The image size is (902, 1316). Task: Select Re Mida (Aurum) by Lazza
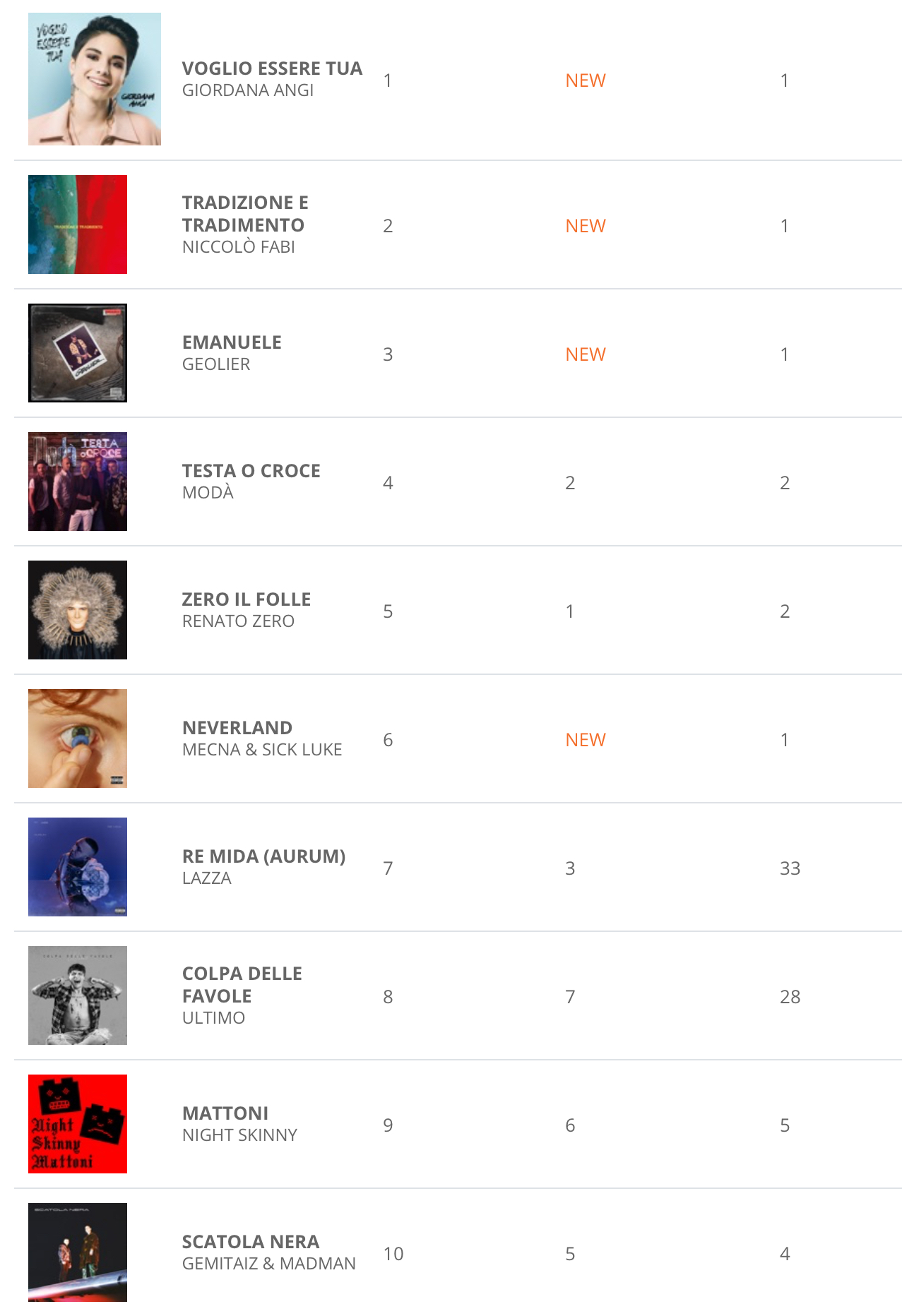point(263,856)
